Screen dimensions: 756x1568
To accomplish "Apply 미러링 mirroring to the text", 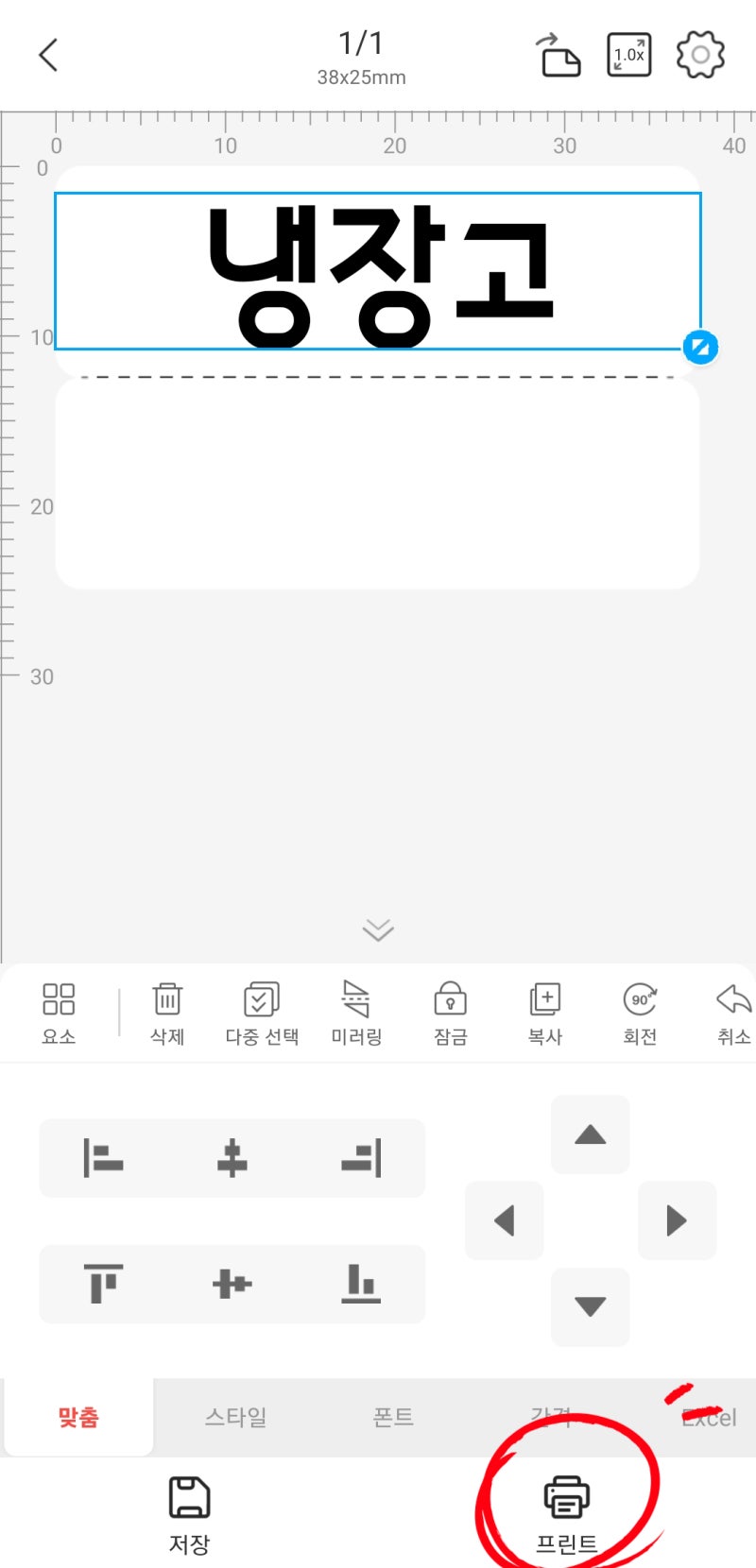I will pyautogui.click(x=356, y=1013).
